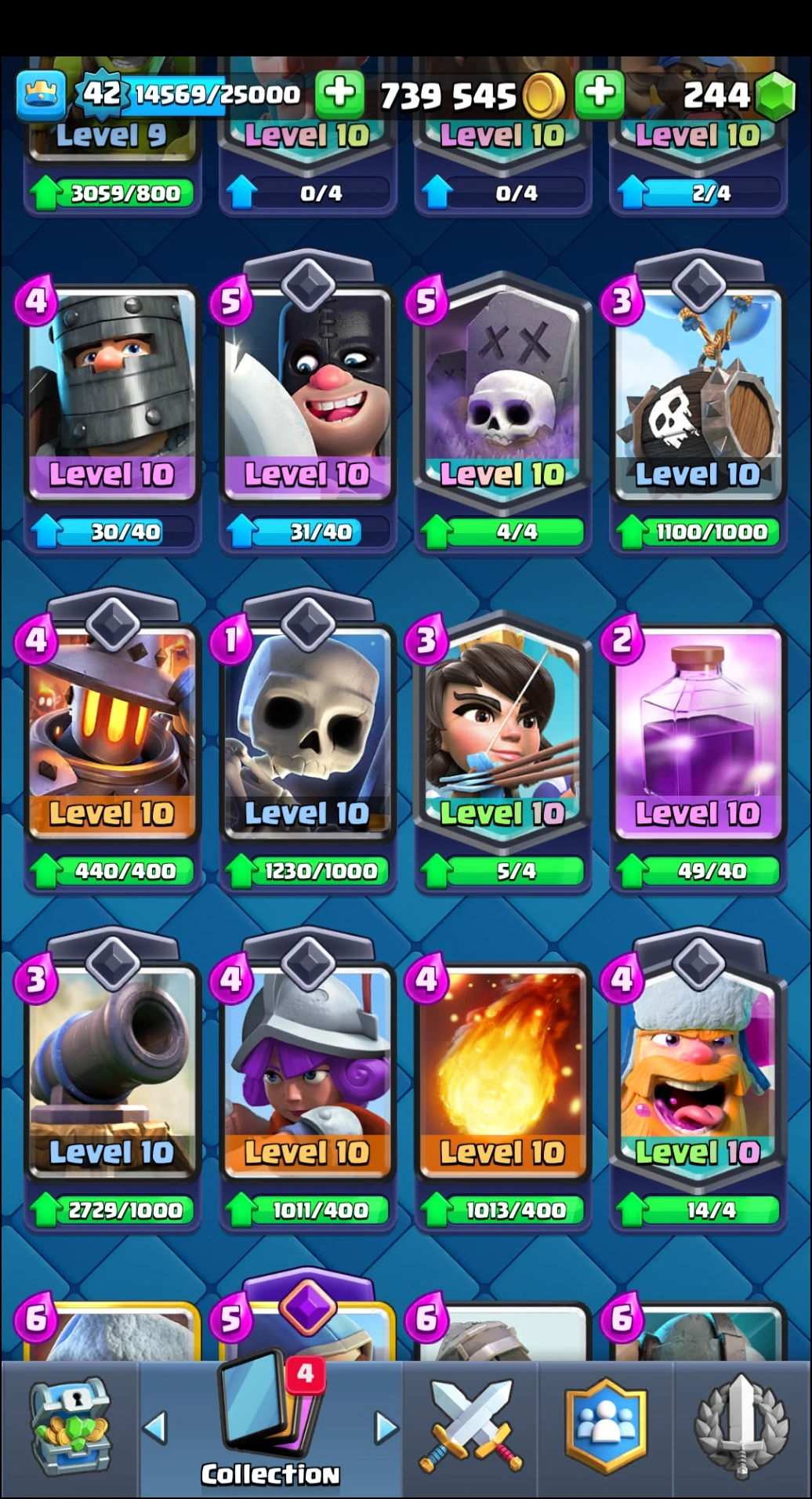Open the Shop chest tab
Viewport: 812px width, 1499px height.
tap(71, 1428)
